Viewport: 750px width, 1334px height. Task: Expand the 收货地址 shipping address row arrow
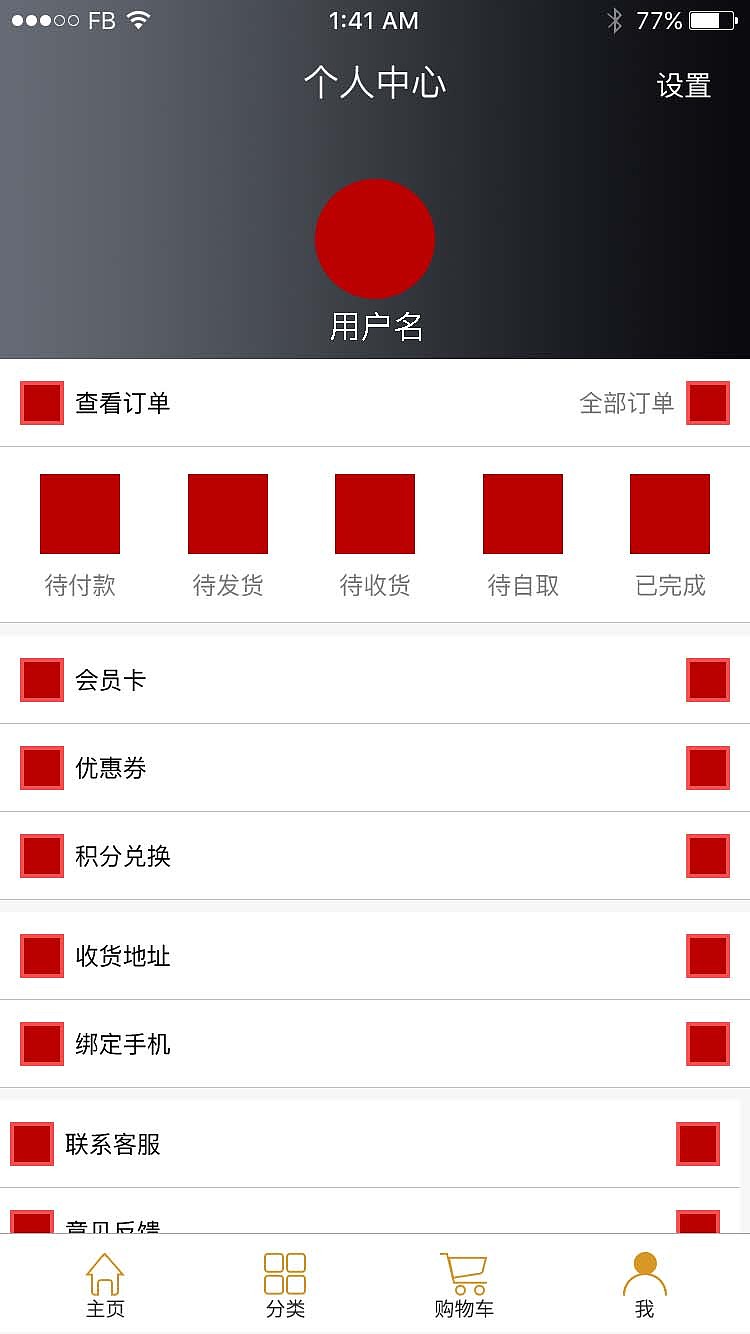point(708,956)
